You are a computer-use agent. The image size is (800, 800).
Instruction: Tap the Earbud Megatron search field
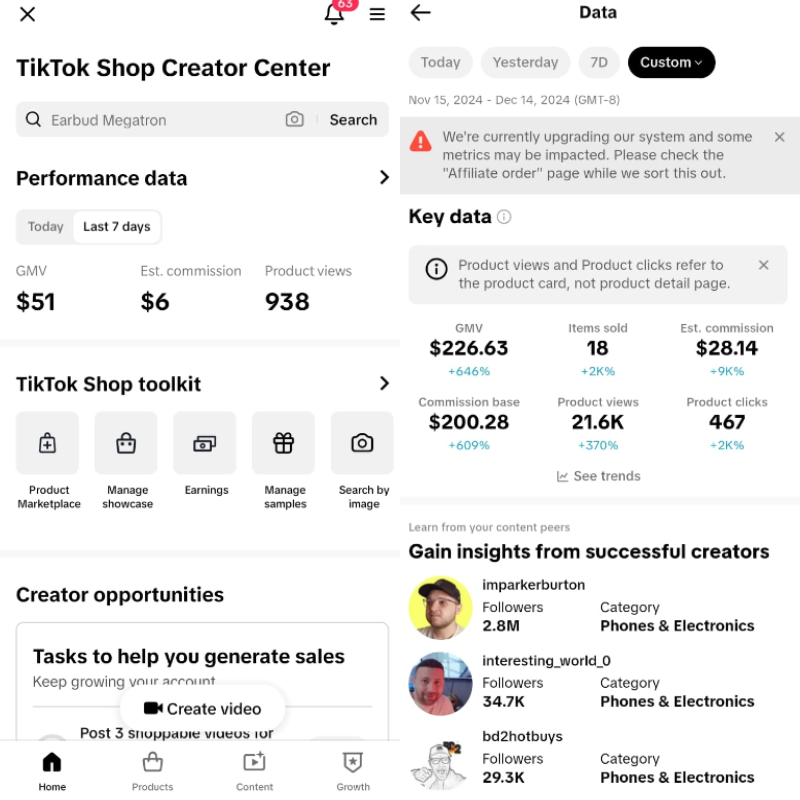(x=160, y=120)
